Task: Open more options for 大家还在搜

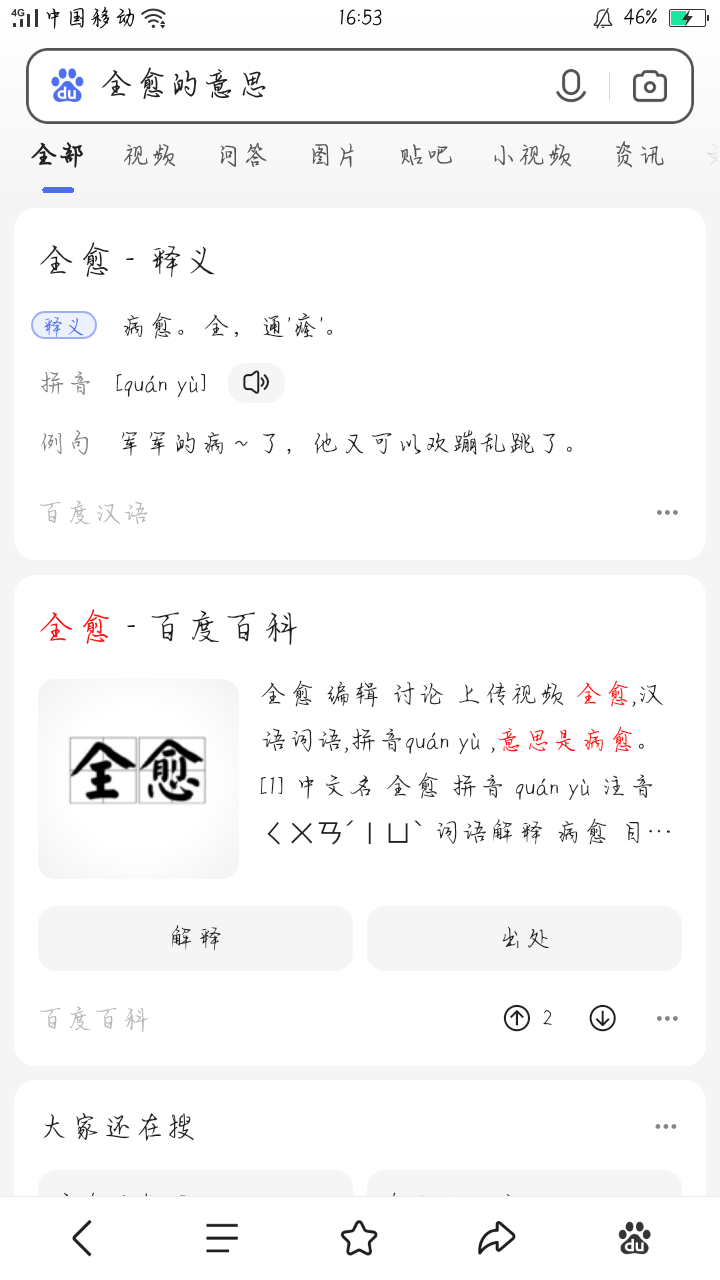Action: (666, 1126)
